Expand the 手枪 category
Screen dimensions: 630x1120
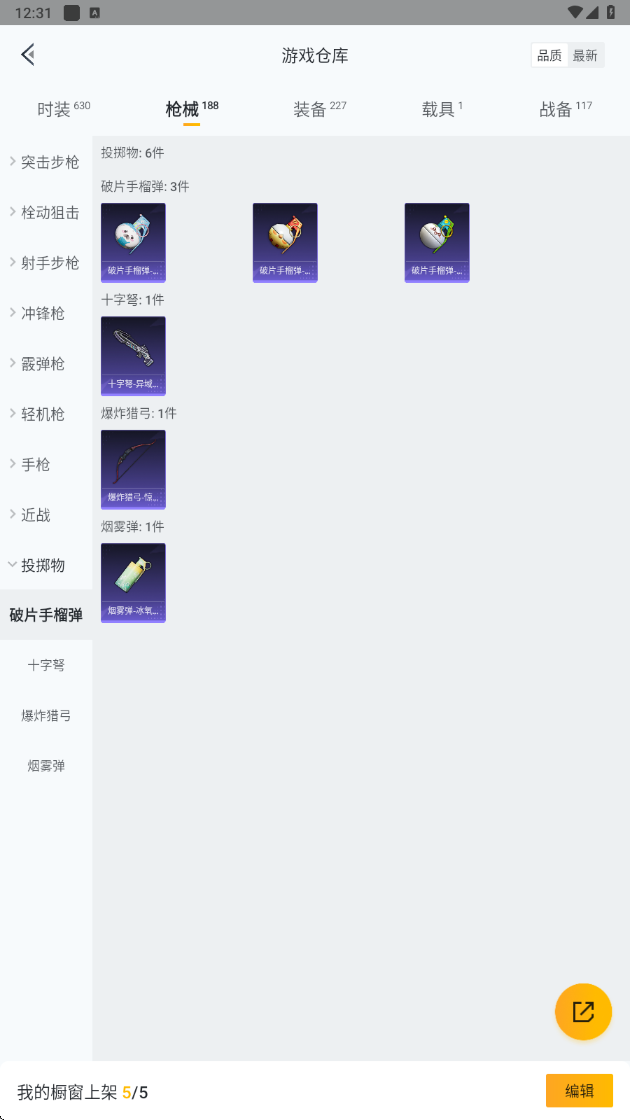pos(46,464)
